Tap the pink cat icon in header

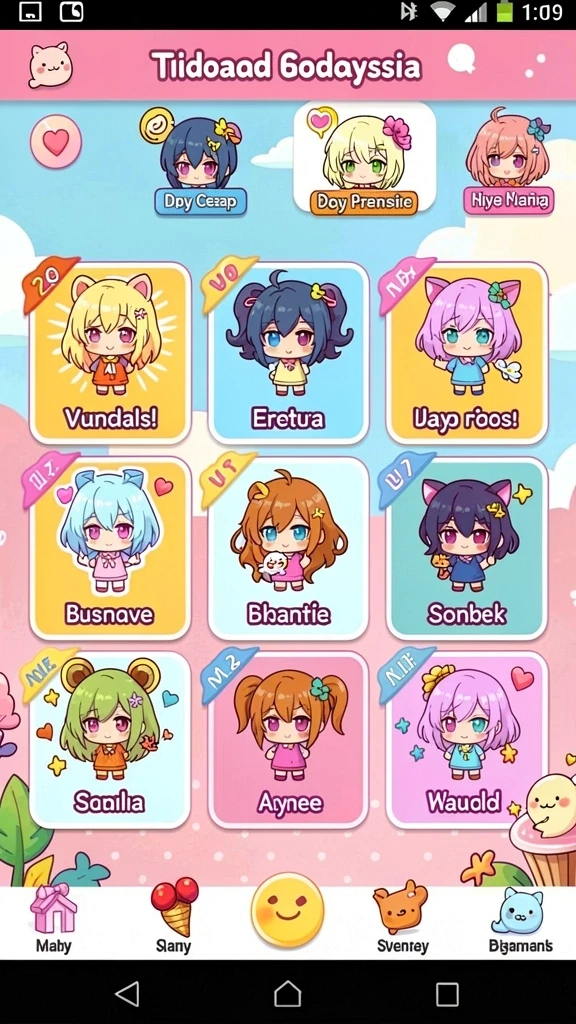tap(50, 65)
